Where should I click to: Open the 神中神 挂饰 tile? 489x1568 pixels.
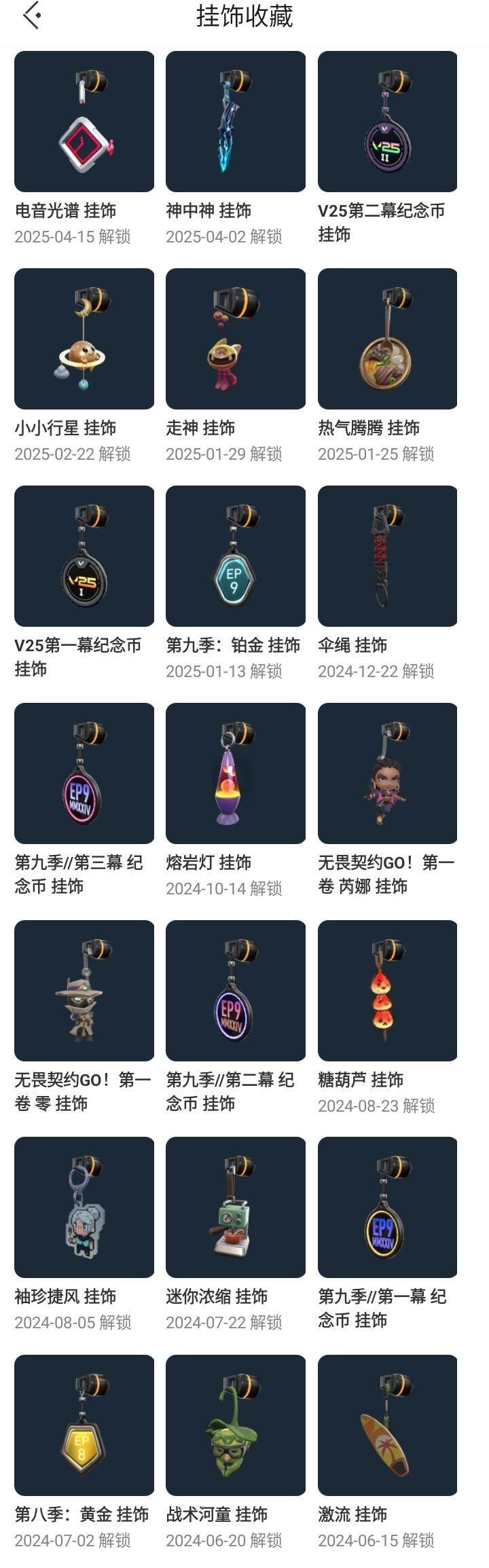point(236,122)
